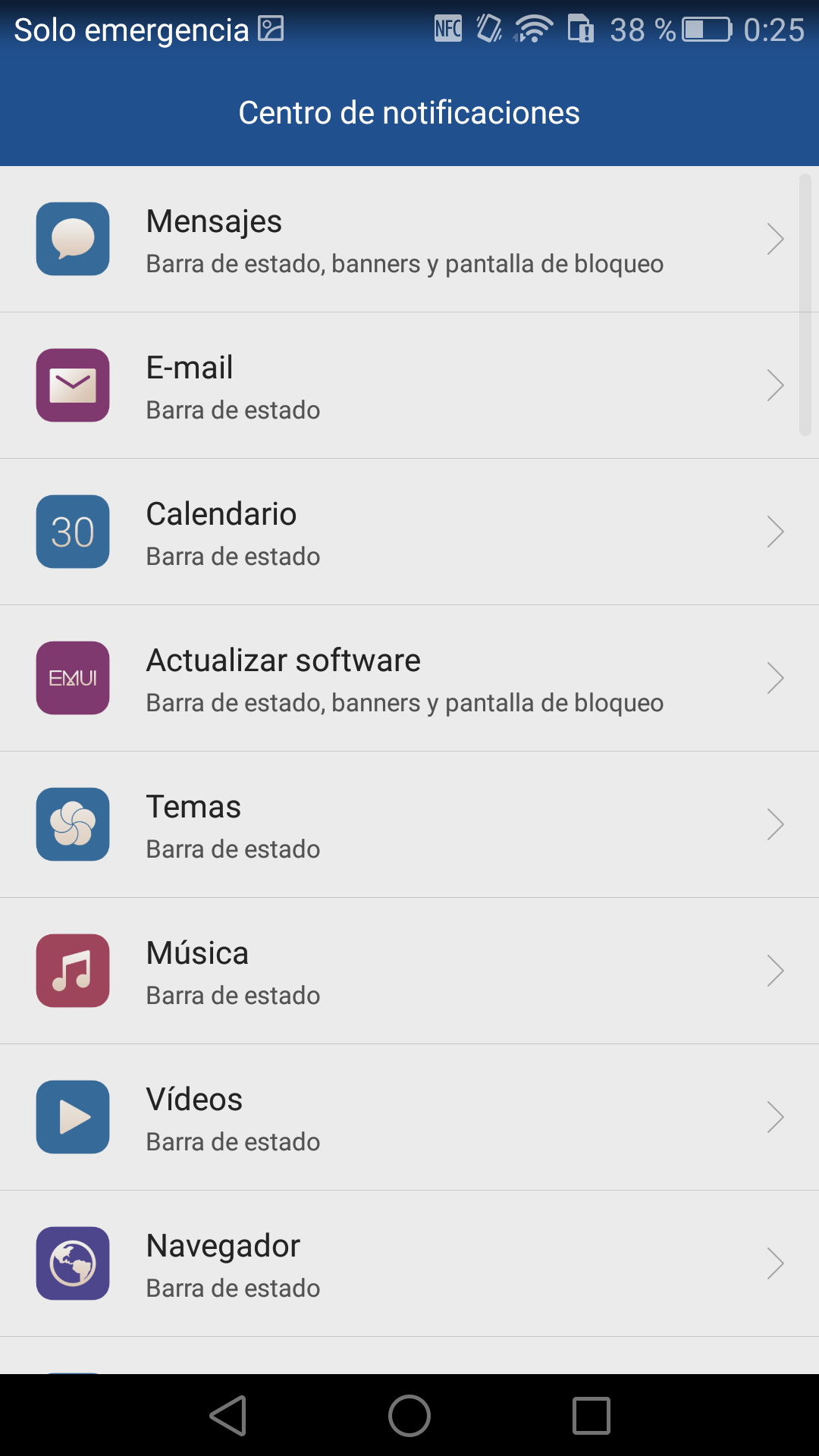The height and width of the screenshot is (1456, 819).
Task: Open Mensajes notification settings
Action: 409,240
